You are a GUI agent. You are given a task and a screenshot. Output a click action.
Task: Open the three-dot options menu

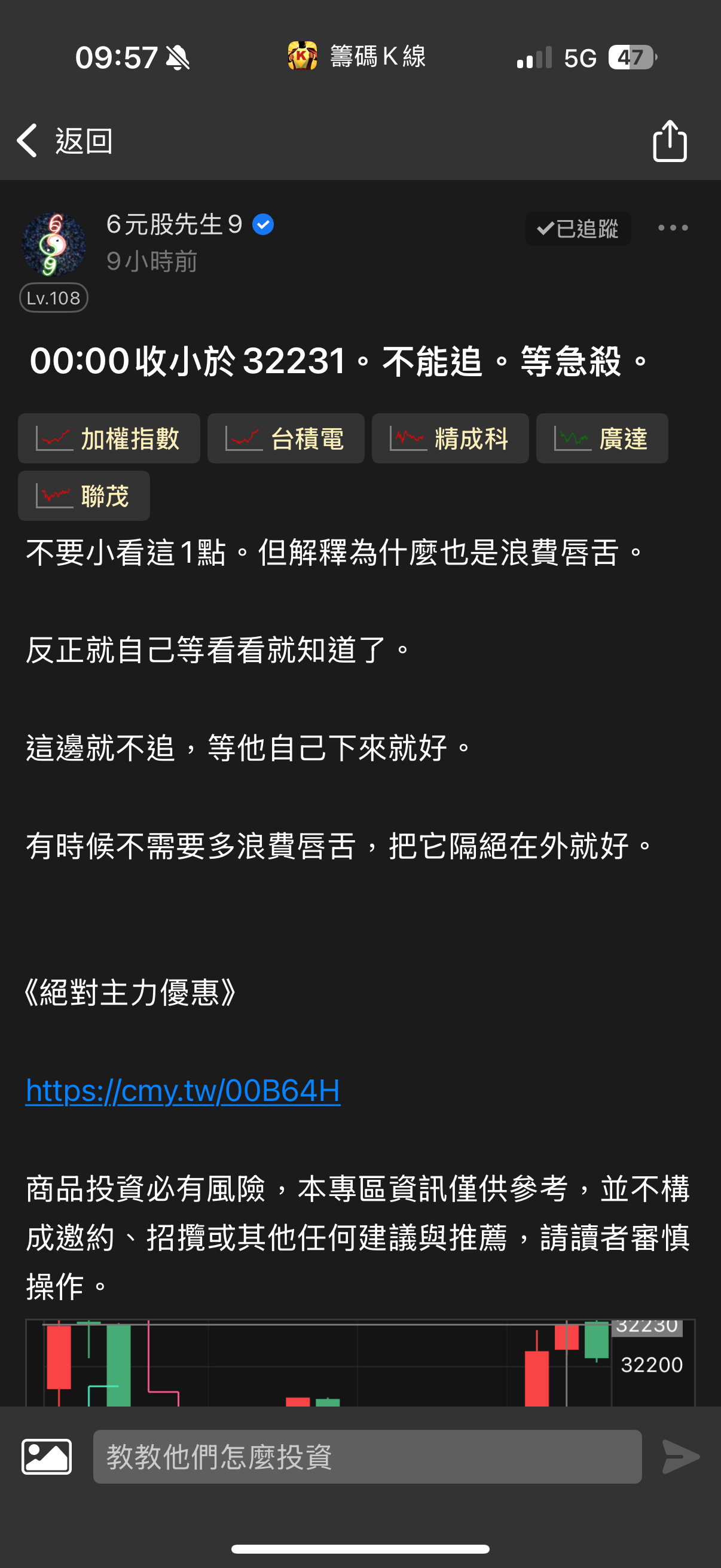click(673, 228)
